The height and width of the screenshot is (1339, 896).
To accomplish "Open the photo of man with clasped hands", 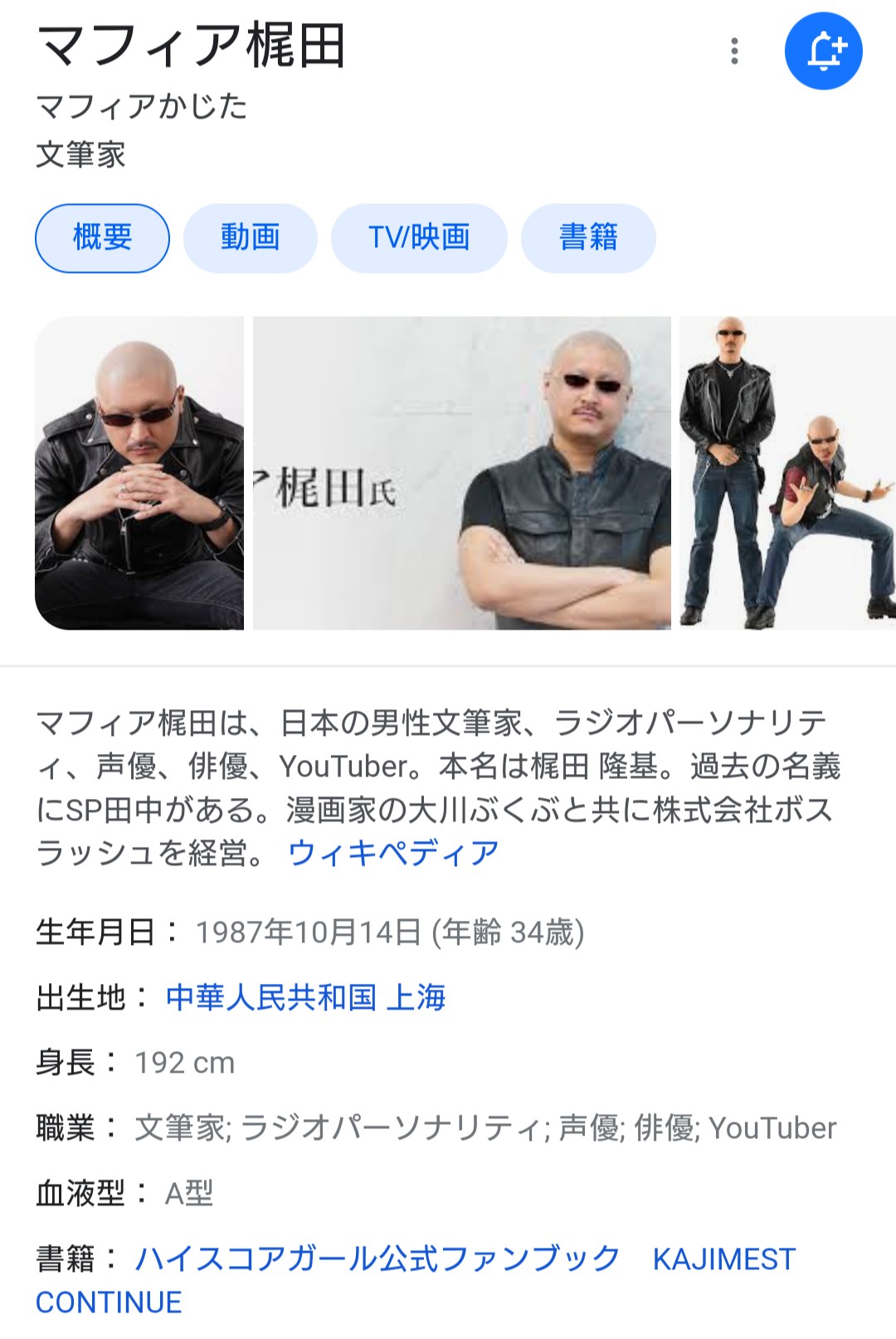I will (139, 473).
